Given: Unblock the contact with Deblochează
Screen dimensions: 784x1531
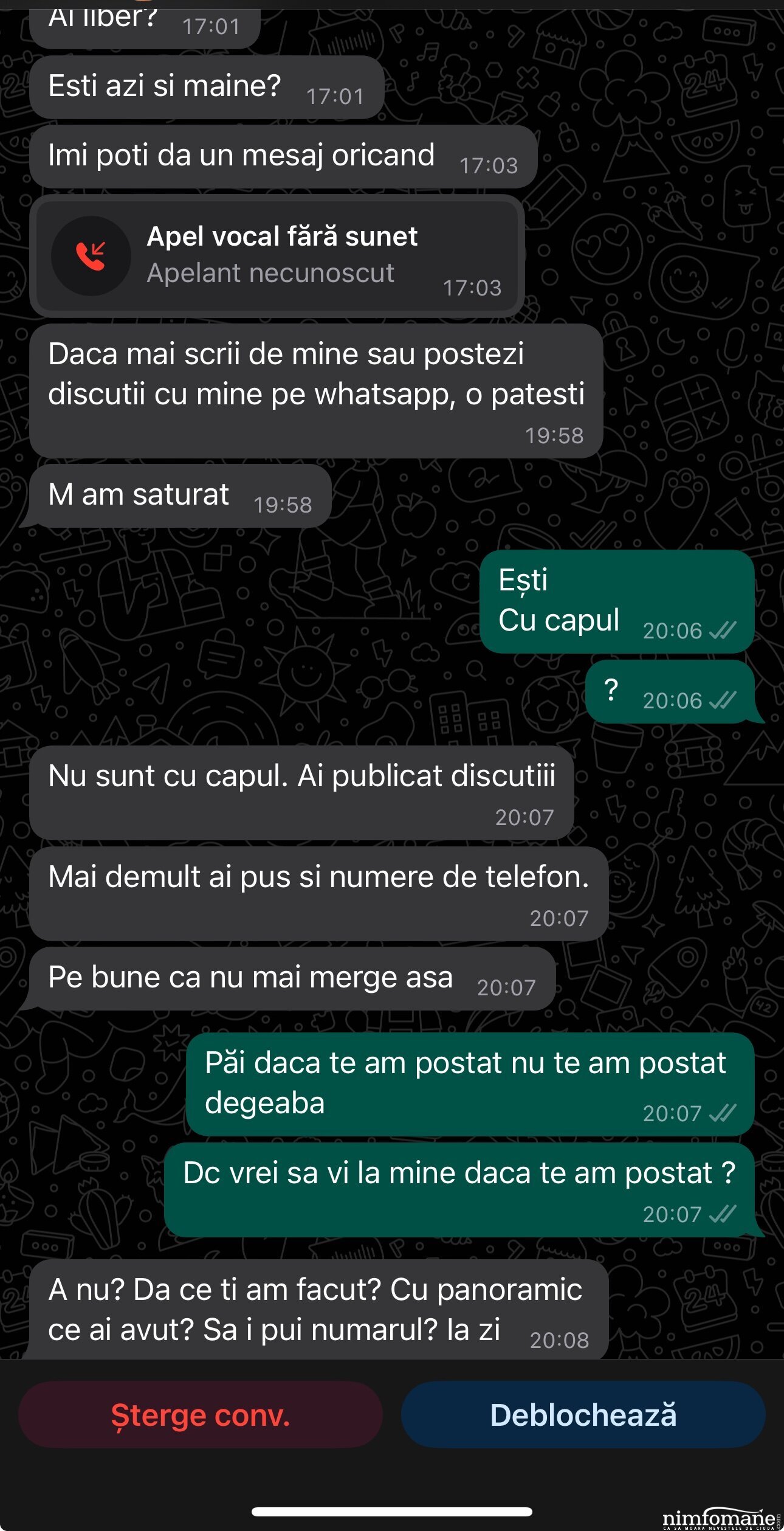Looking at the screenshot, I should pos(583,1415).
